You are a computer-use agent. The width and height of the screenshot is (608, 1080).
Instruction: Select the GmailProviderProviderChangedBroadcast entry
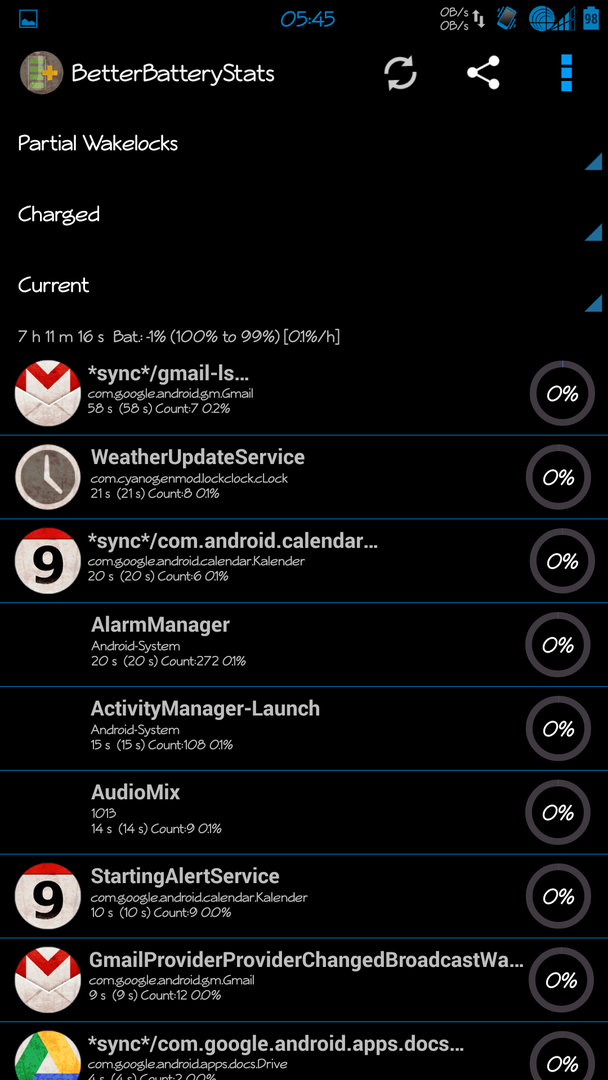tap(304, 981)
